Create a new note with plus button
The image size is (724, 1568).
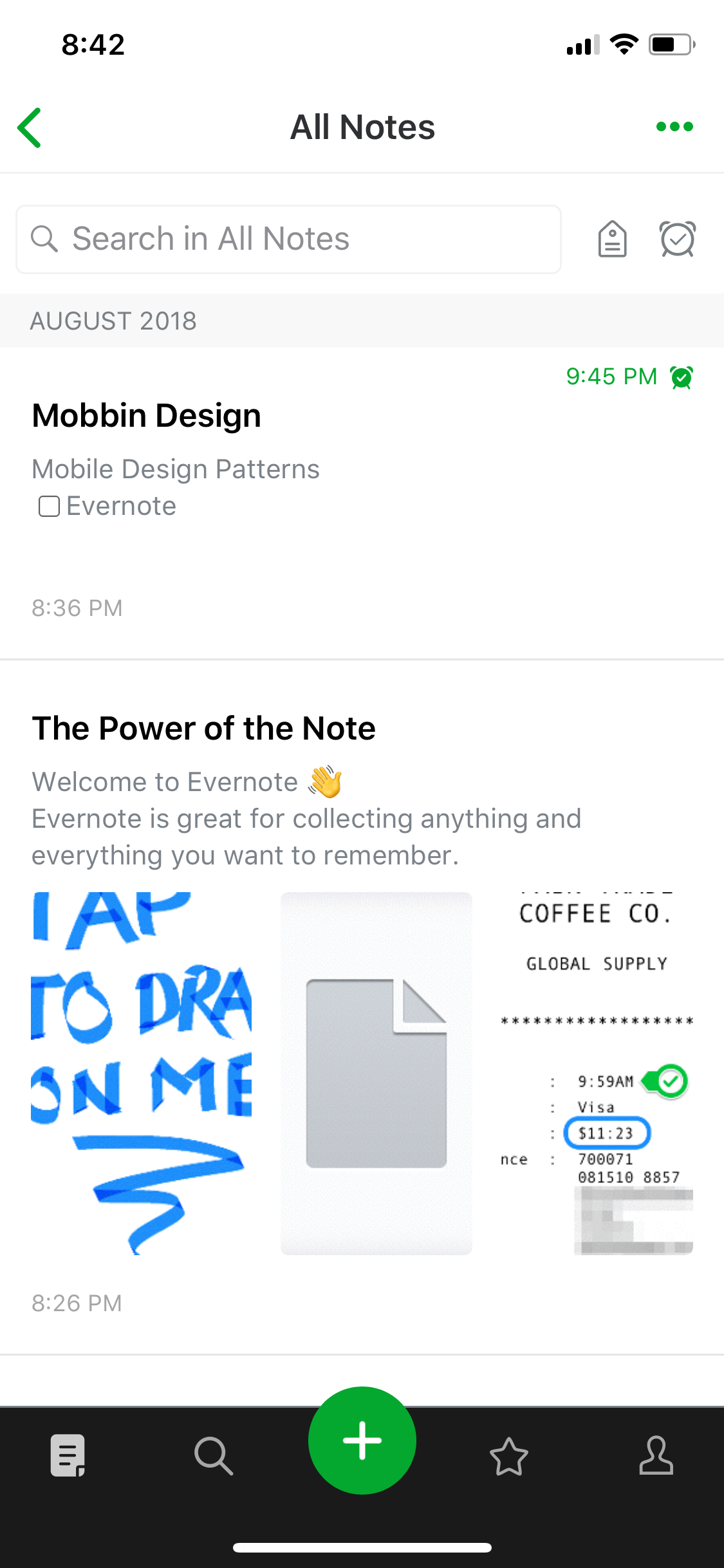point(362,1441)
